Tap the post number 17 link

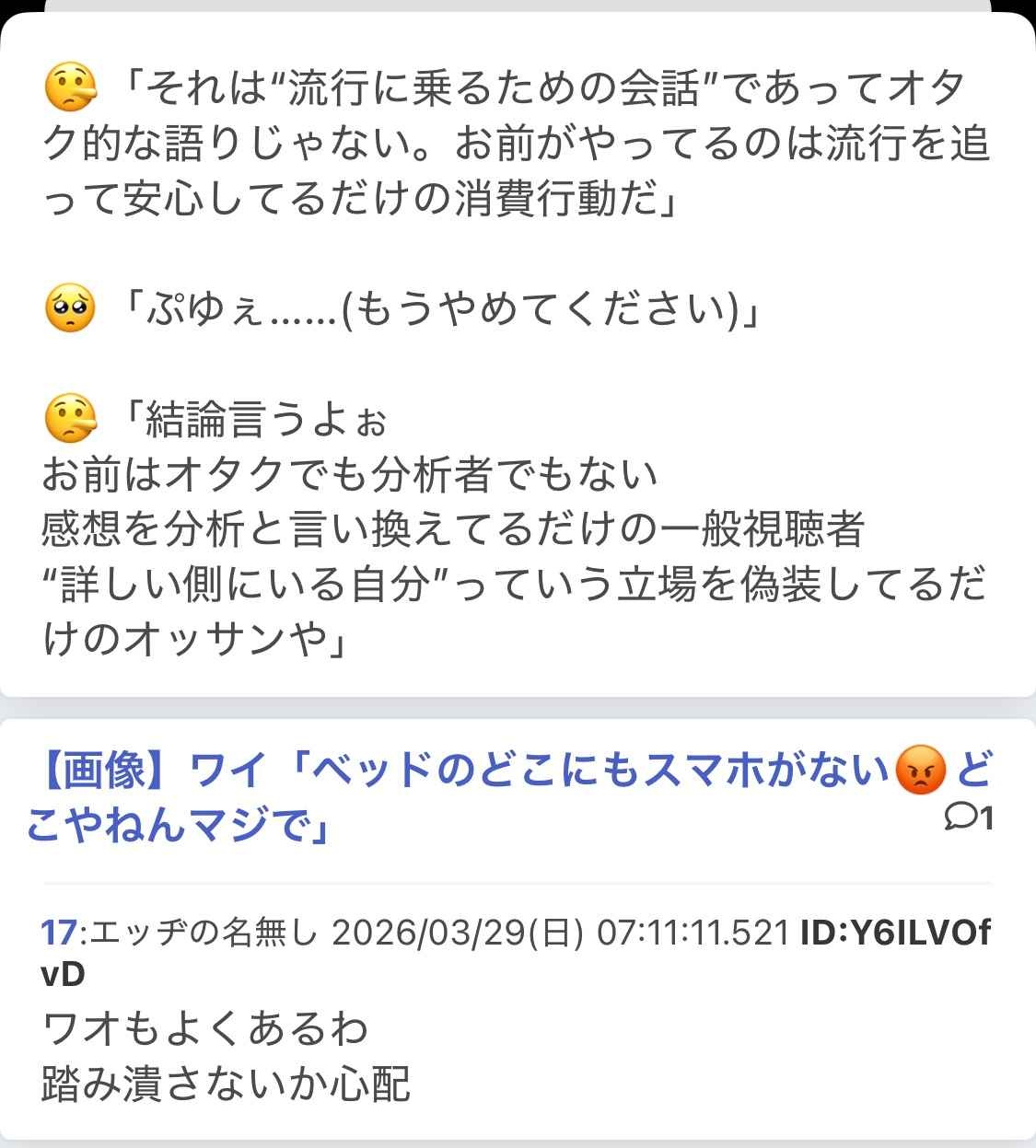59,933
